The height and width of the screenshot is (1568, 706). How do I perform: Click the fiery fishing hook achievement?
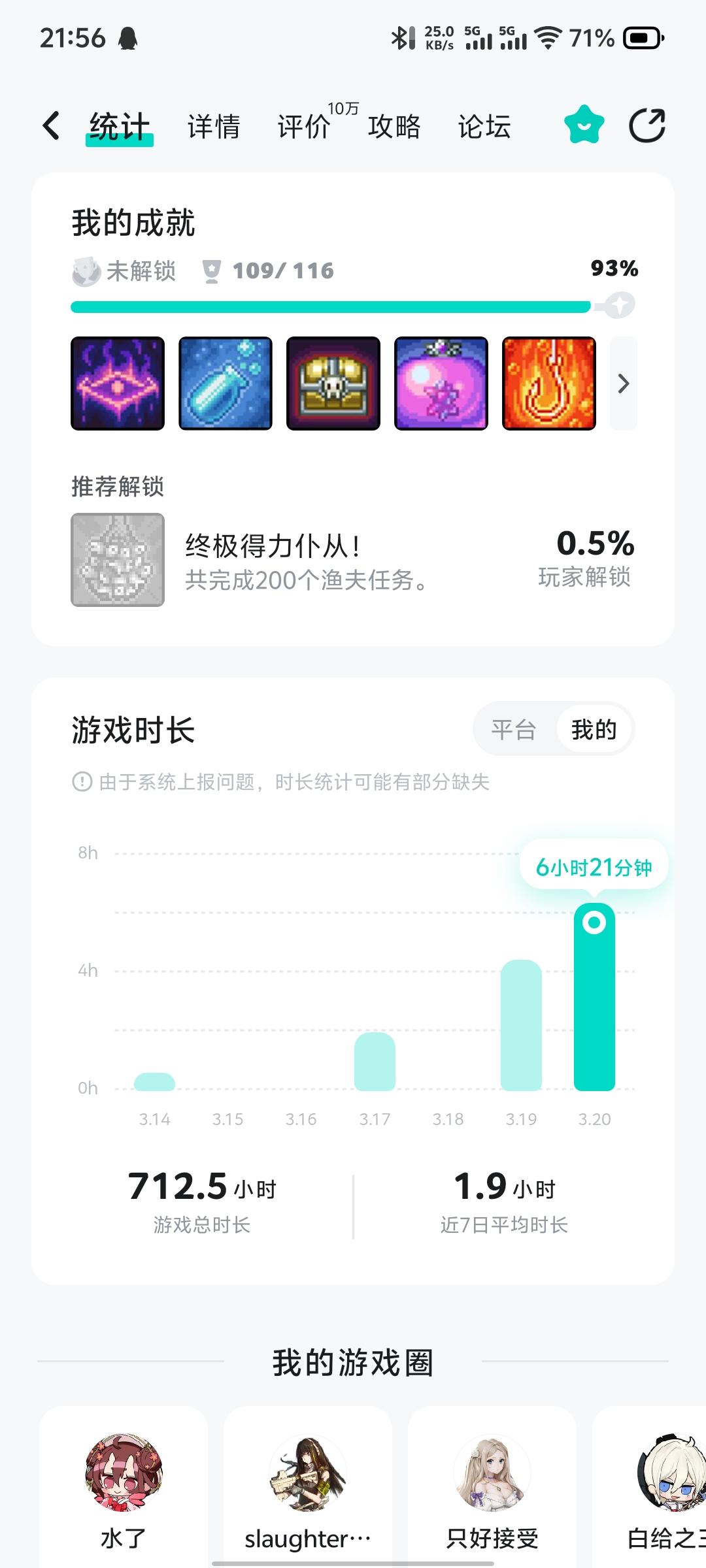click(549, 384)
